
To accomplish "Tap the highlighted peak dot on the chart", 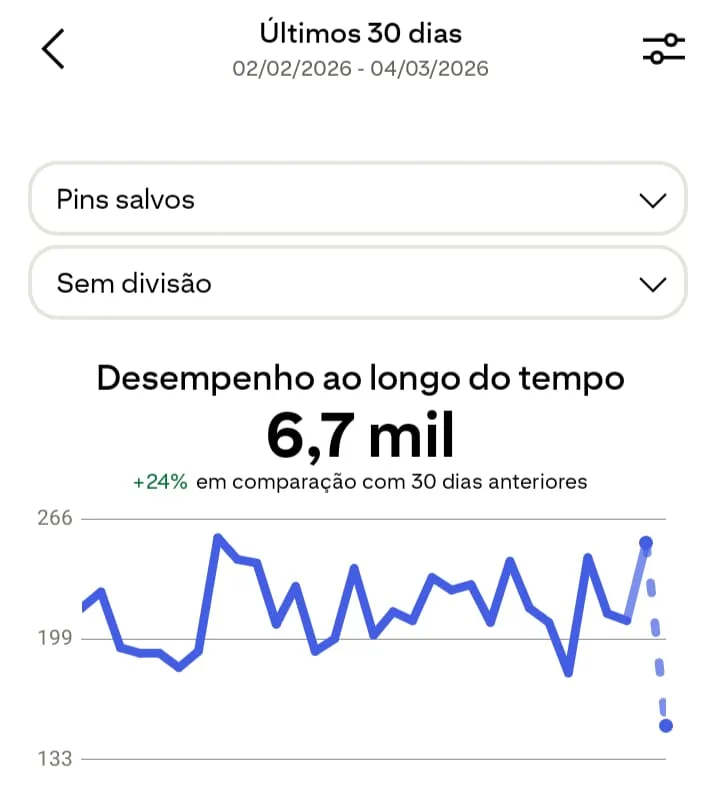I will point(645,542).
